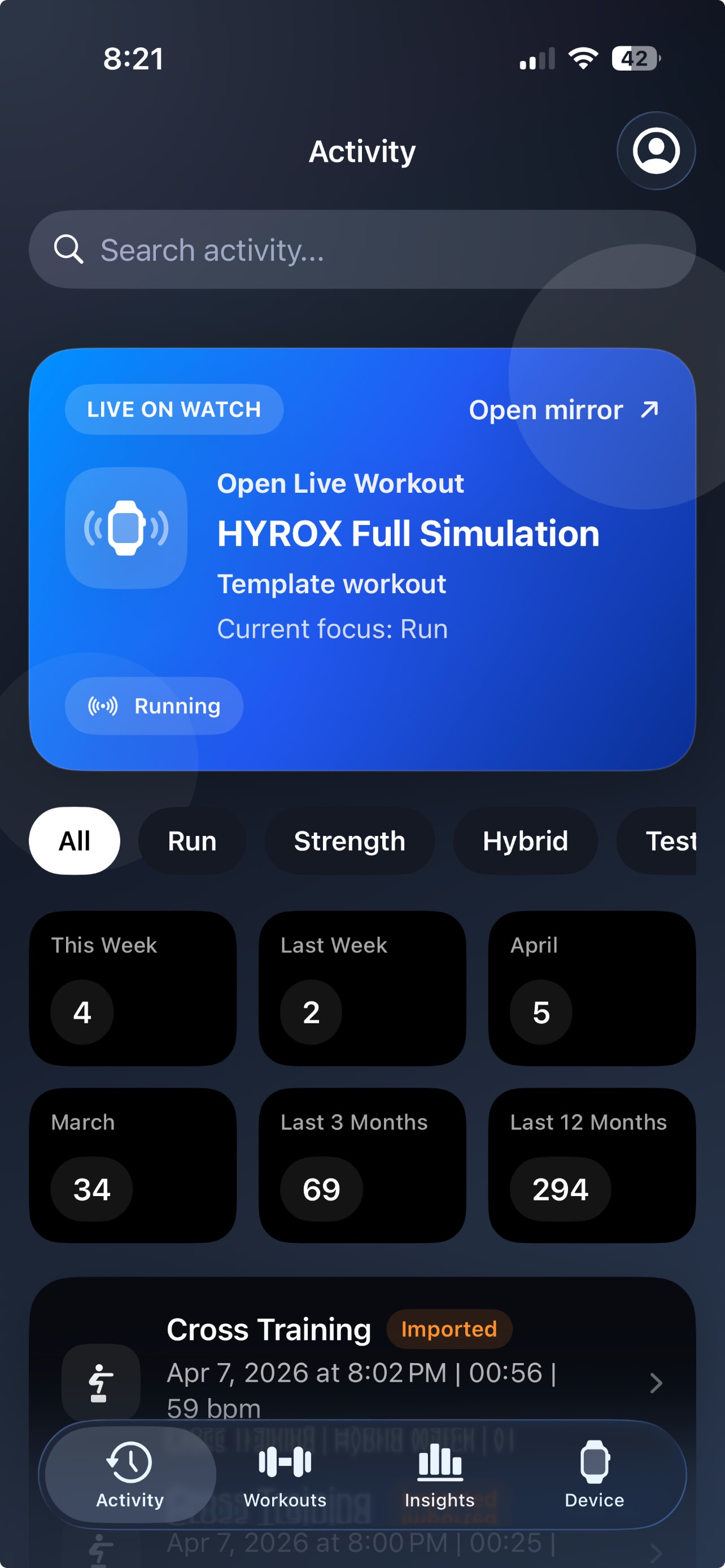Select the All filter chip

click(75, 840)
